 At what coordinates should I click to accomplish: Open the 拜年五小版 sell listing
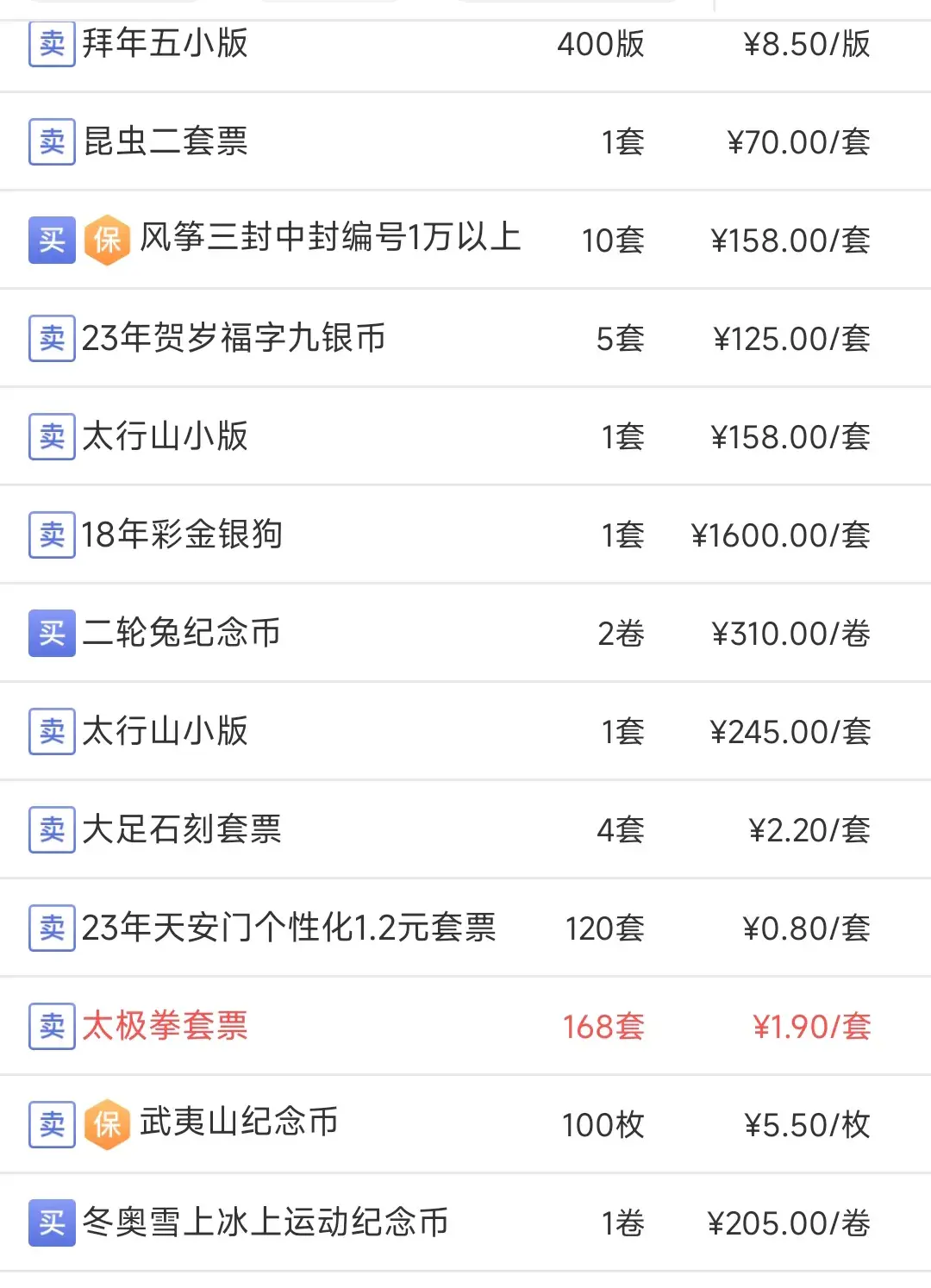click(x=166, y=43)
